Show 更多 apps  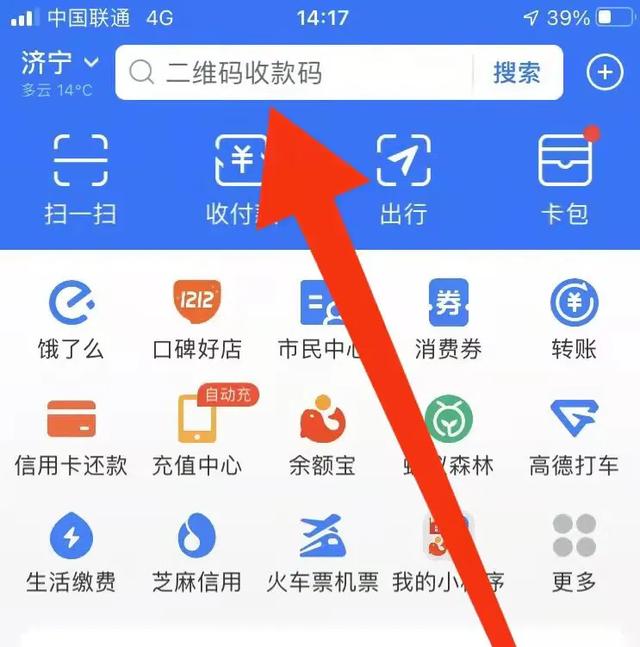coord(574,550)
